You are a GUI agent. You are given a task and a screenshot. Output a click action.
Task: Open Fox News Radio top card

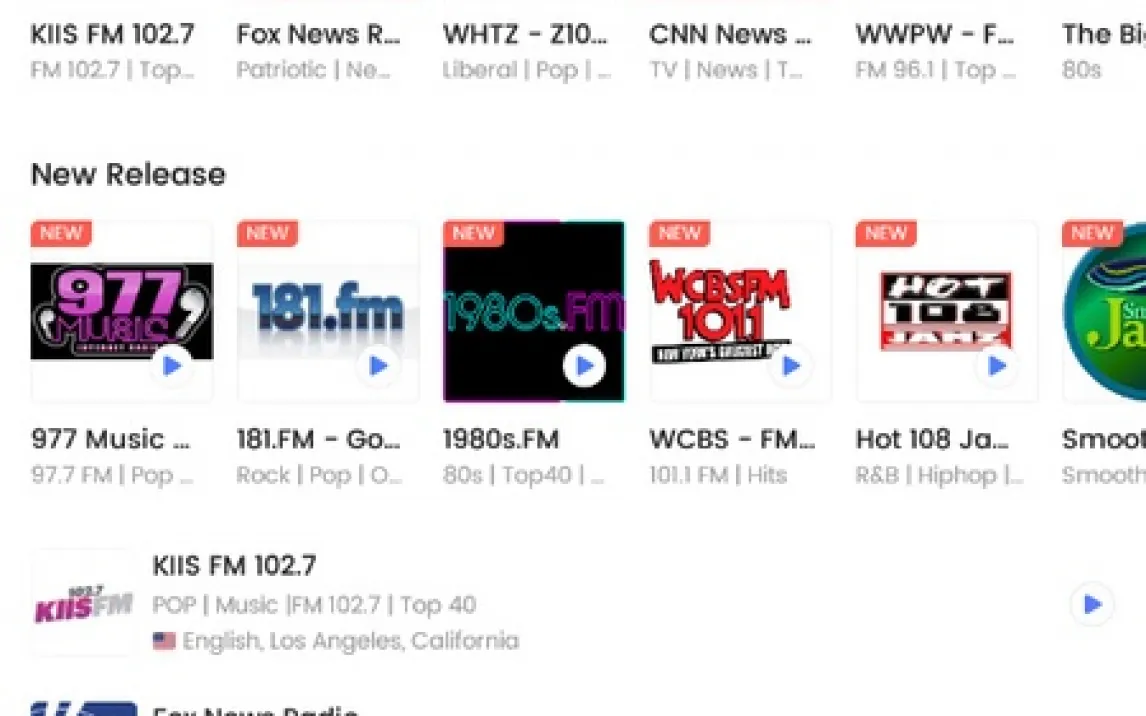[318, 36]
